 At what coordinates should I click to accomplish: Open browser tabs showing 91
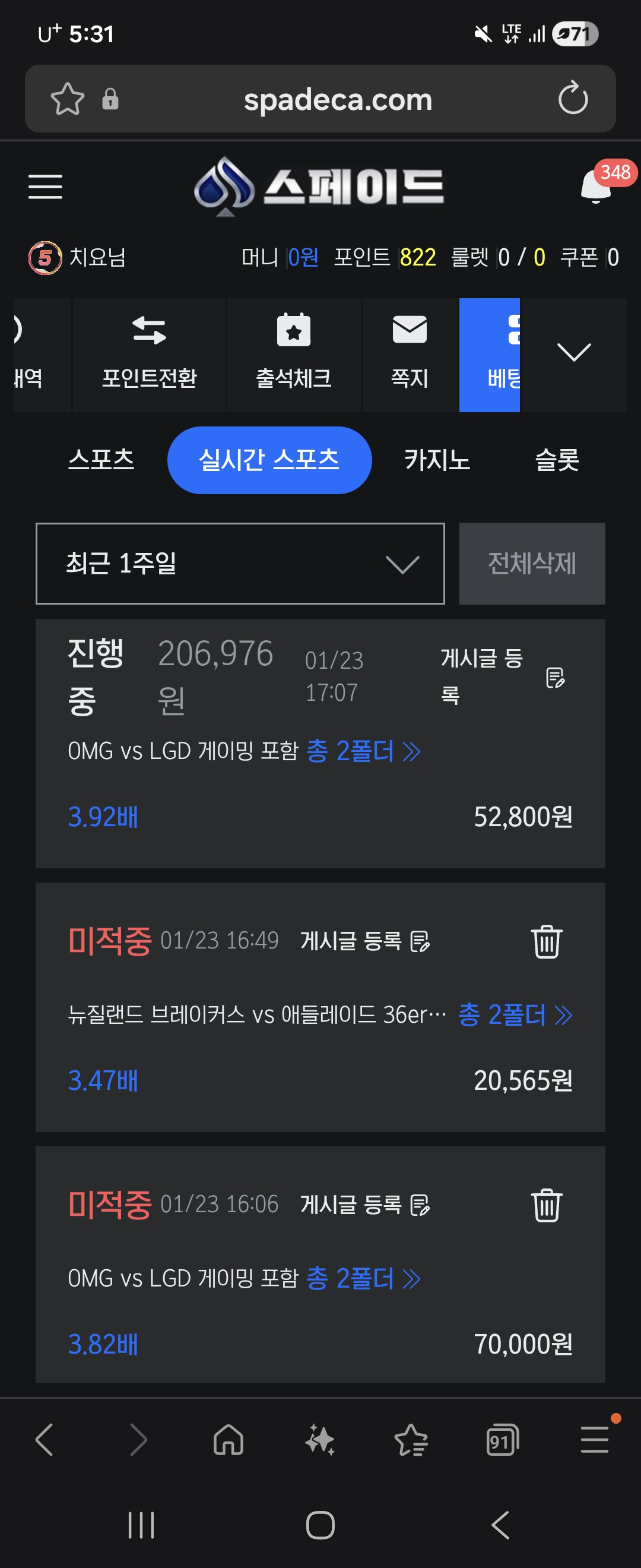pos(502,1441)
